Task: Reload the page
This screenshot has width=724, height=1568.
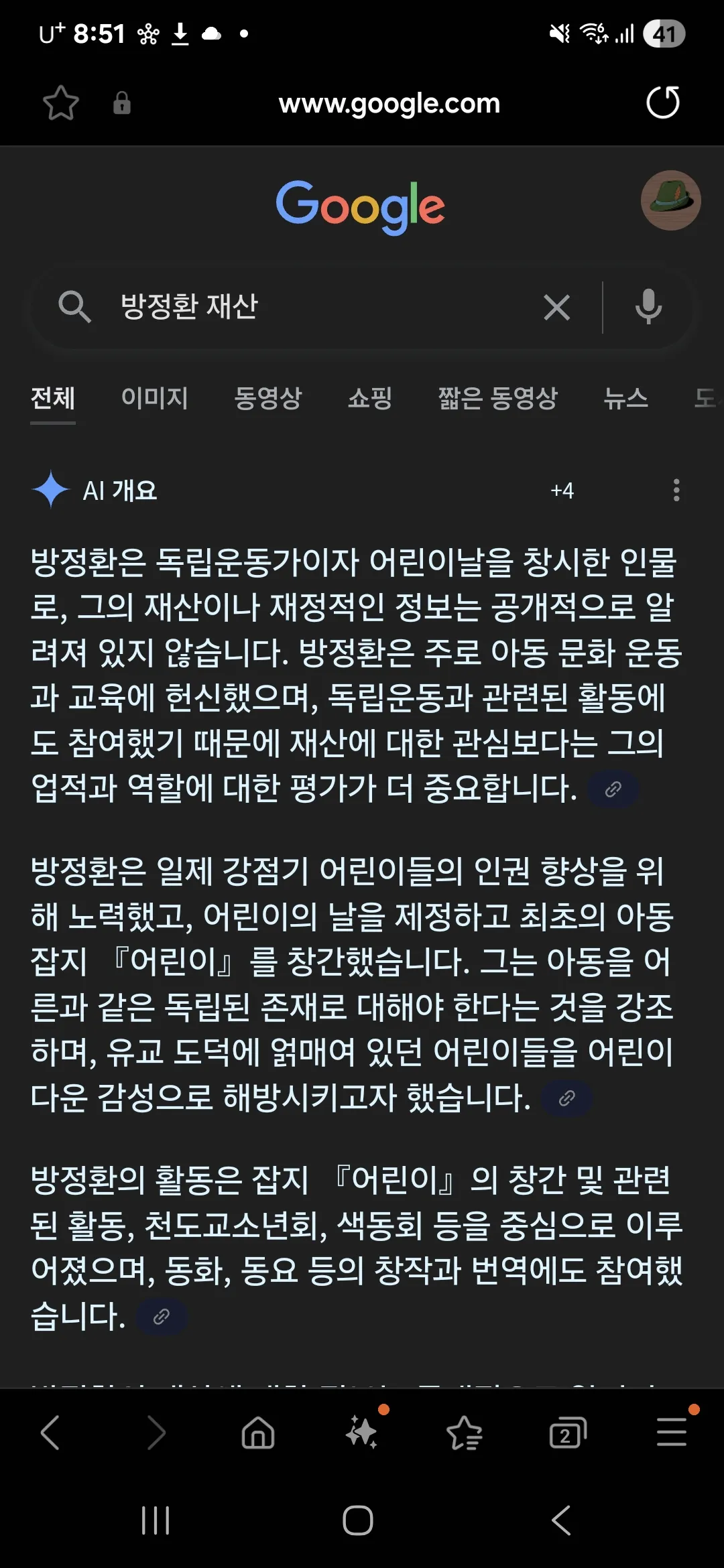Action: (x=662, y=103)
